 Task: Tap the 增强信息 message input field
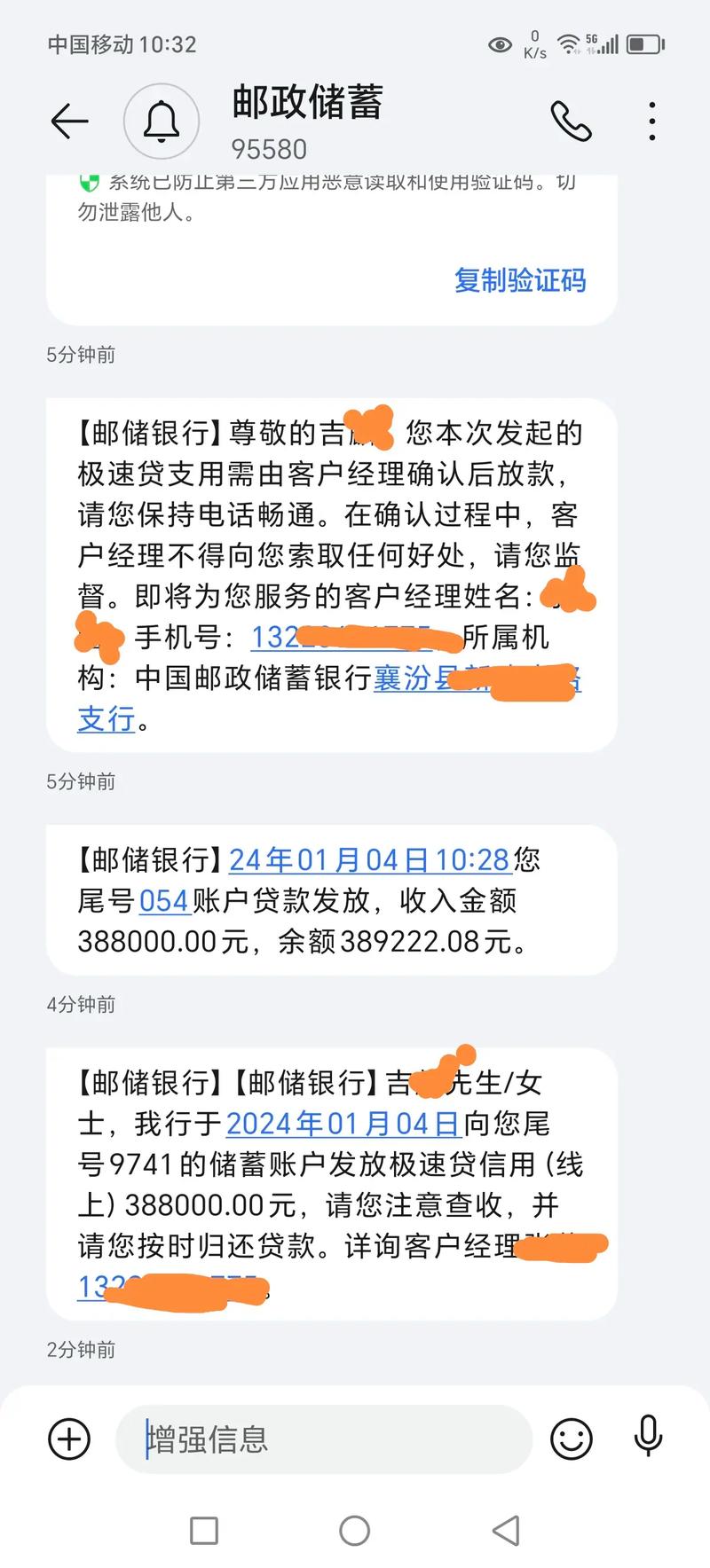(323, 1439)
